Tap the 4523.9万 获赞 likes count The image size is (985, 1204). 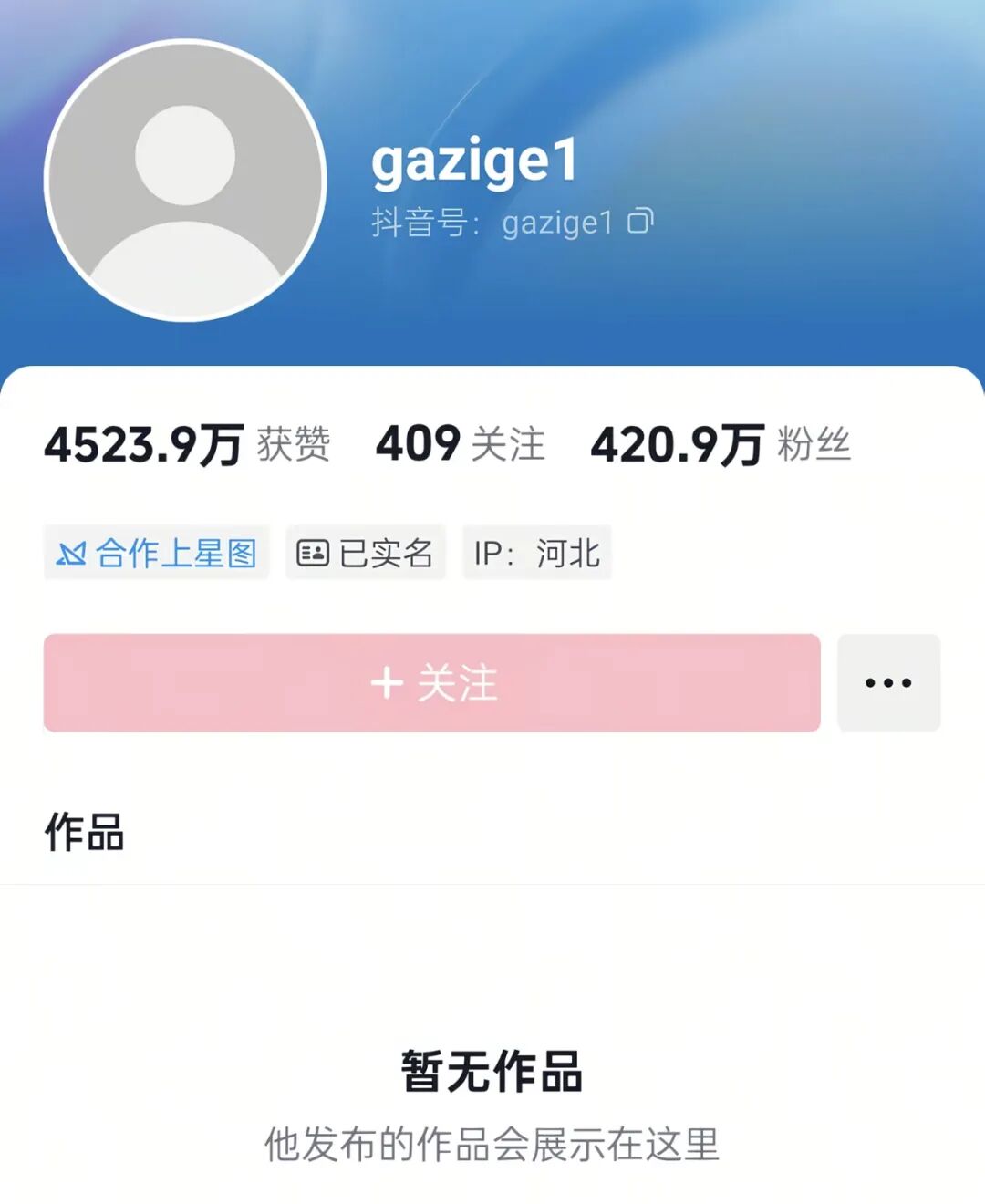[x=187, y=444]
